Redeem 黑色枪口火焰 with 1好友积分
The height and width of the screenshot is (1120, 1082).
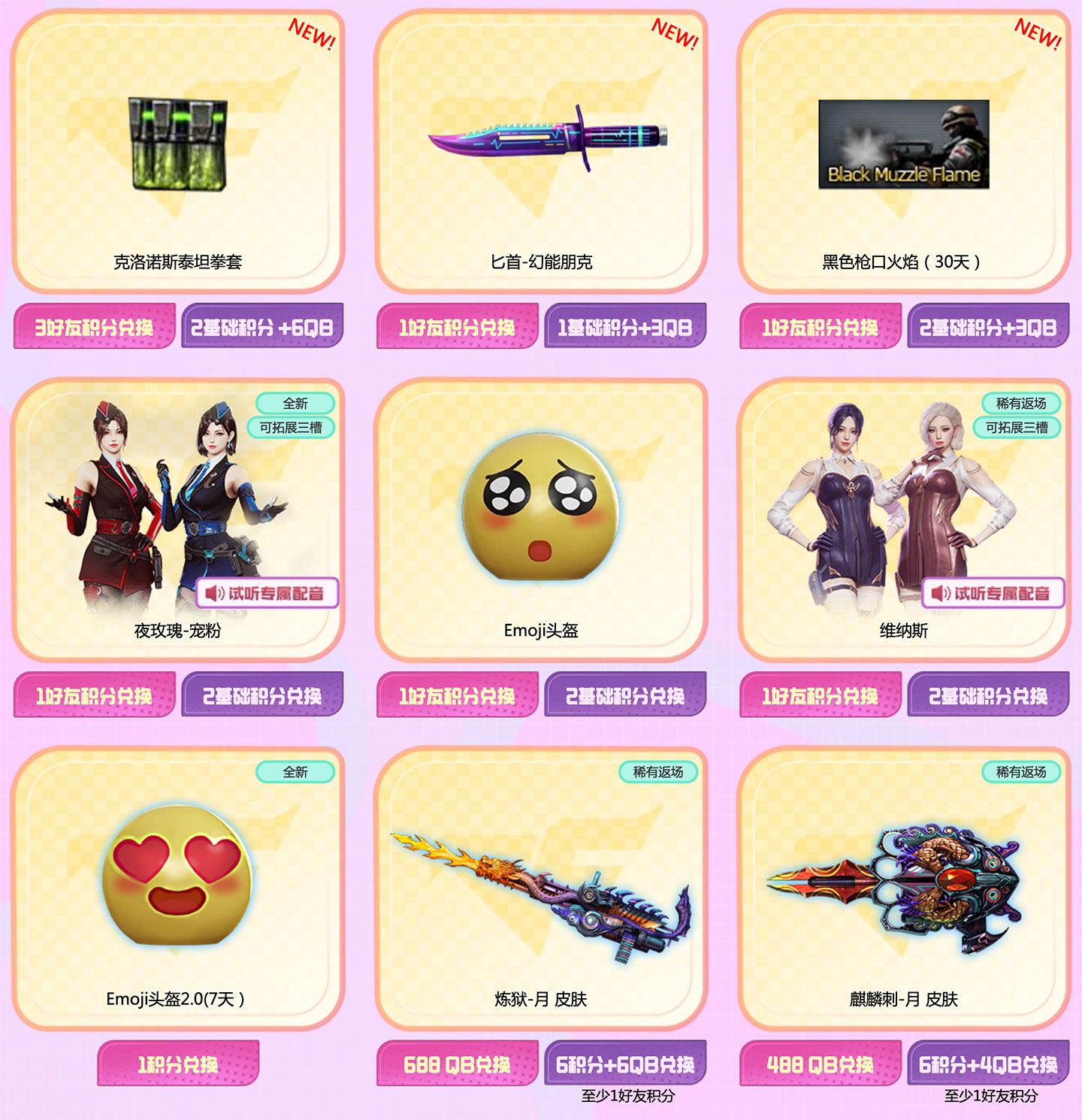(821, 326)
